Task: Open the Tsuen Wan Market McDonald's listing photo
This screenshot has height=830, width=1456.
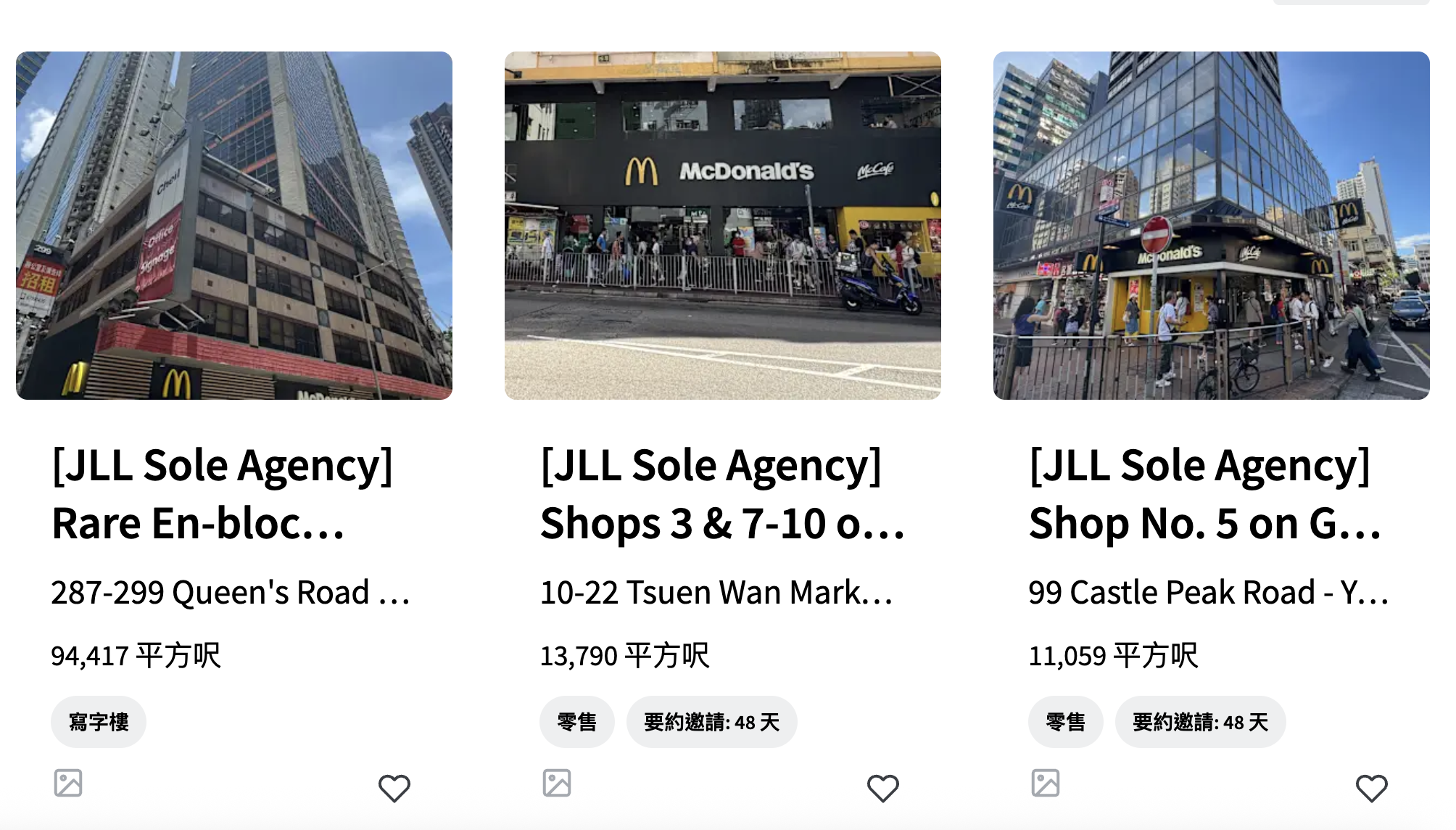Action: point(723,226)
